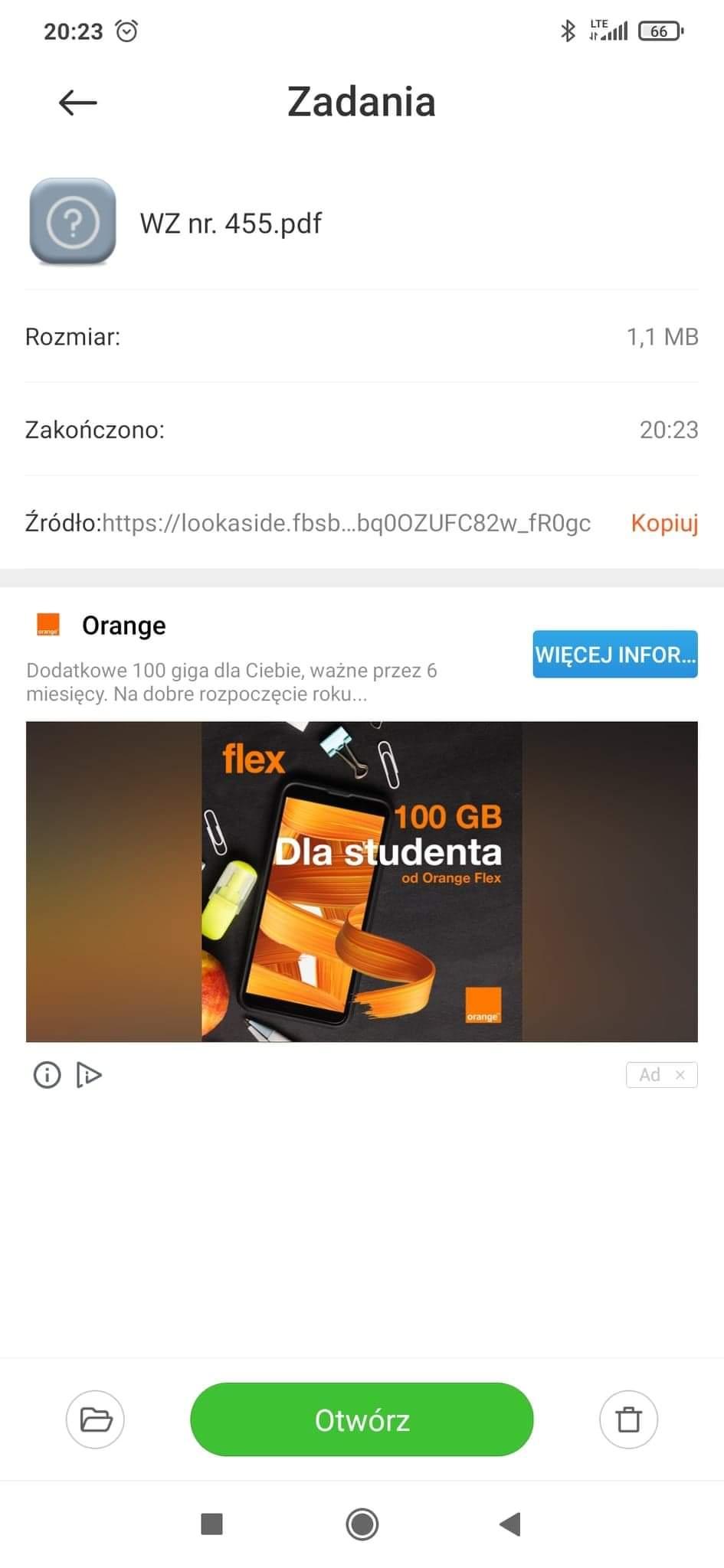This screenshot has width=724, height=1568.
Task: Go back from the Zadania screen
Action: tap(77, 103)
